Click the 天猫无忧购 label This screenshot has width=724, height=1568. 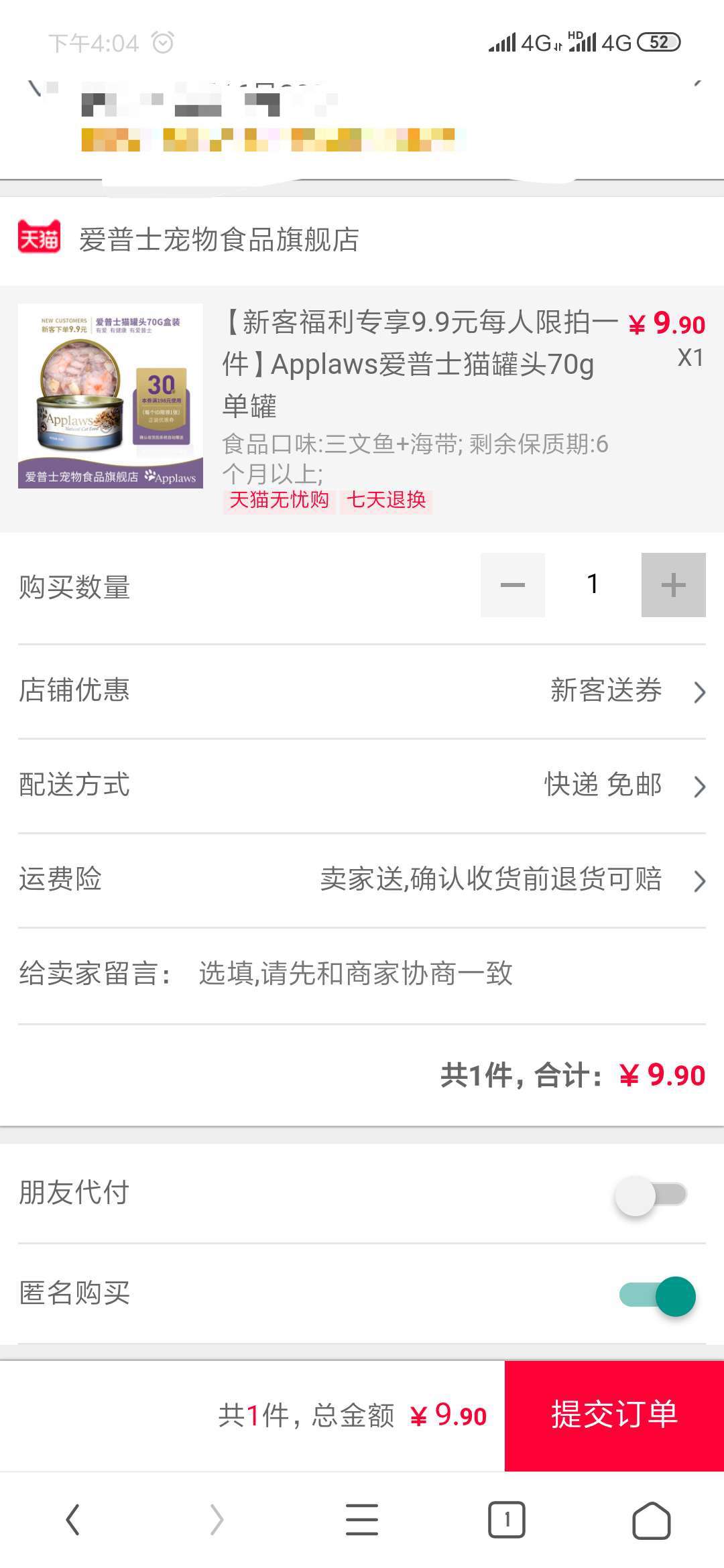click(282, 500)
